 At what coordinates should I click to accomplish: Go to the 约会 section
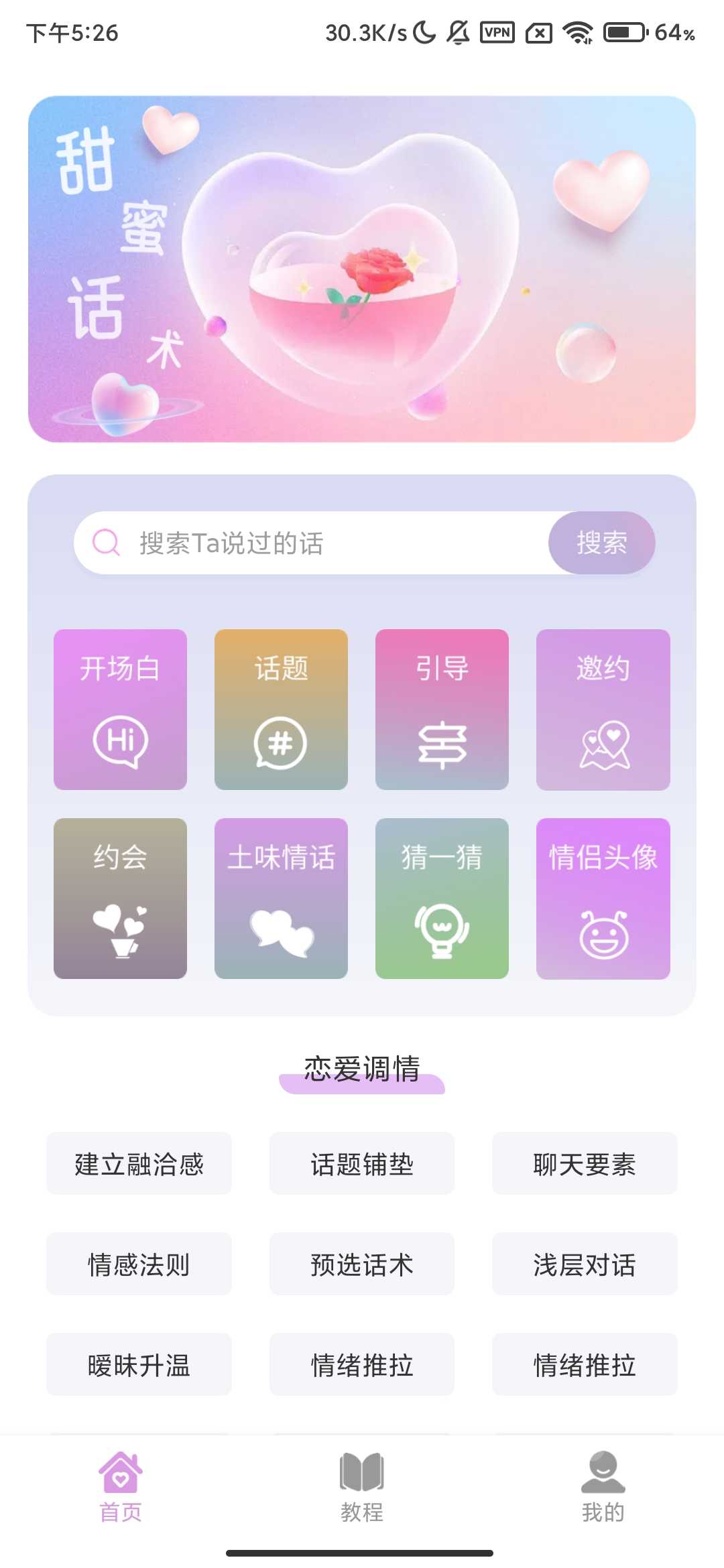[121, 898]
